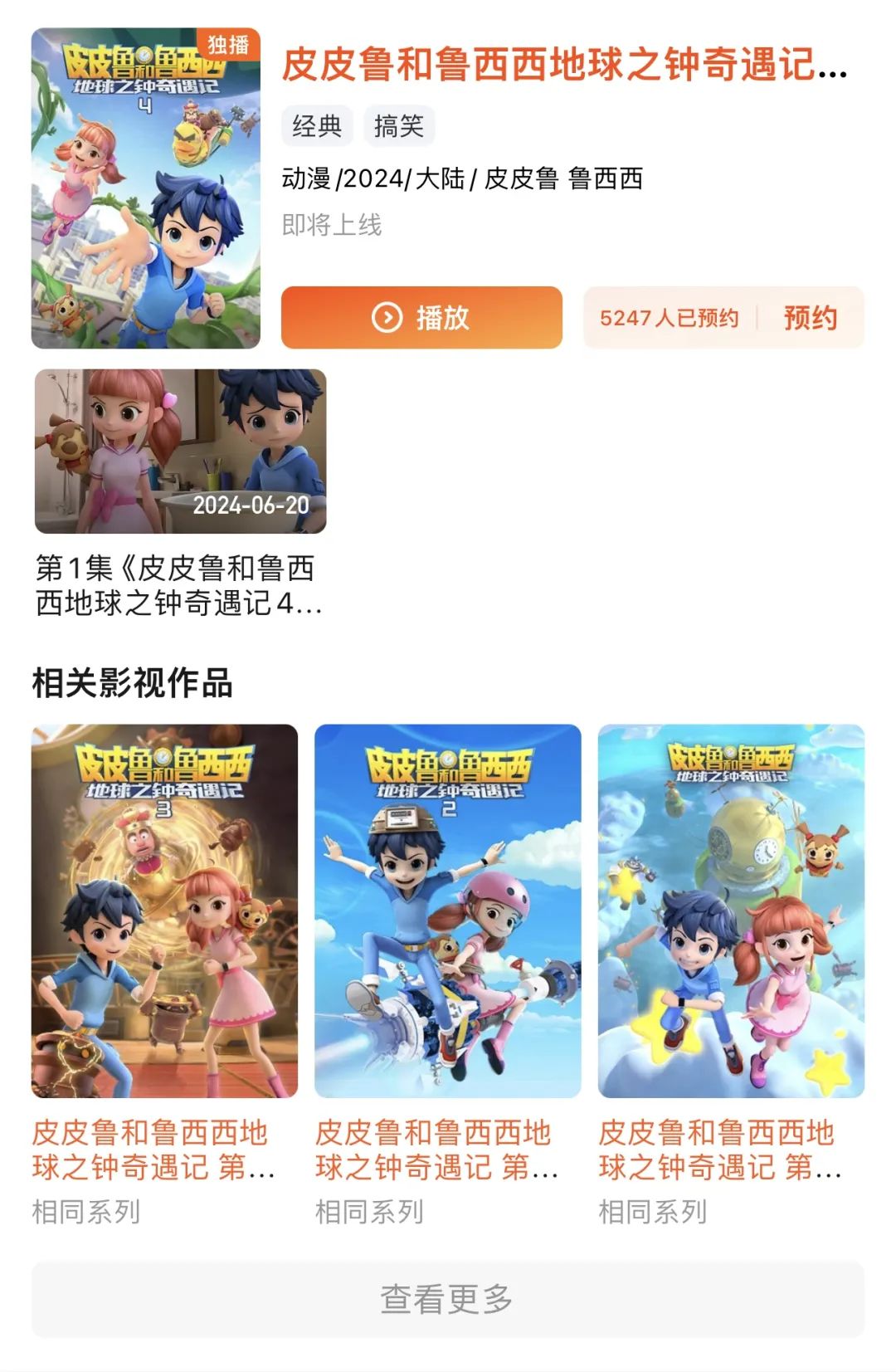Tap the orange 播放 play button
Image resolution: width=896 pixels, height=1372 pixels.
[x=421, y=318]
